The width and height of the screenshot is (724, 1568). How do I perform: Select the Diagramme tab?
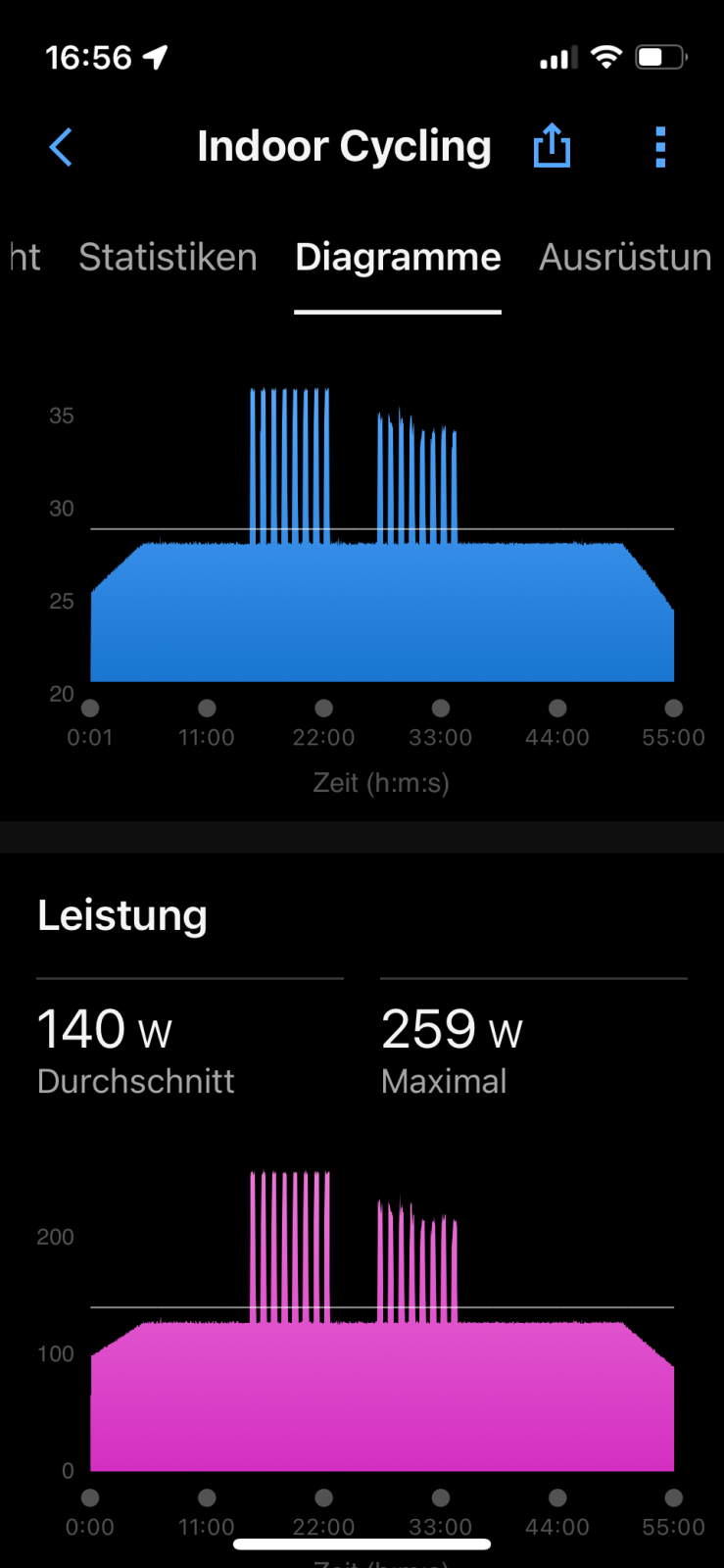click(x=398, y=258)
